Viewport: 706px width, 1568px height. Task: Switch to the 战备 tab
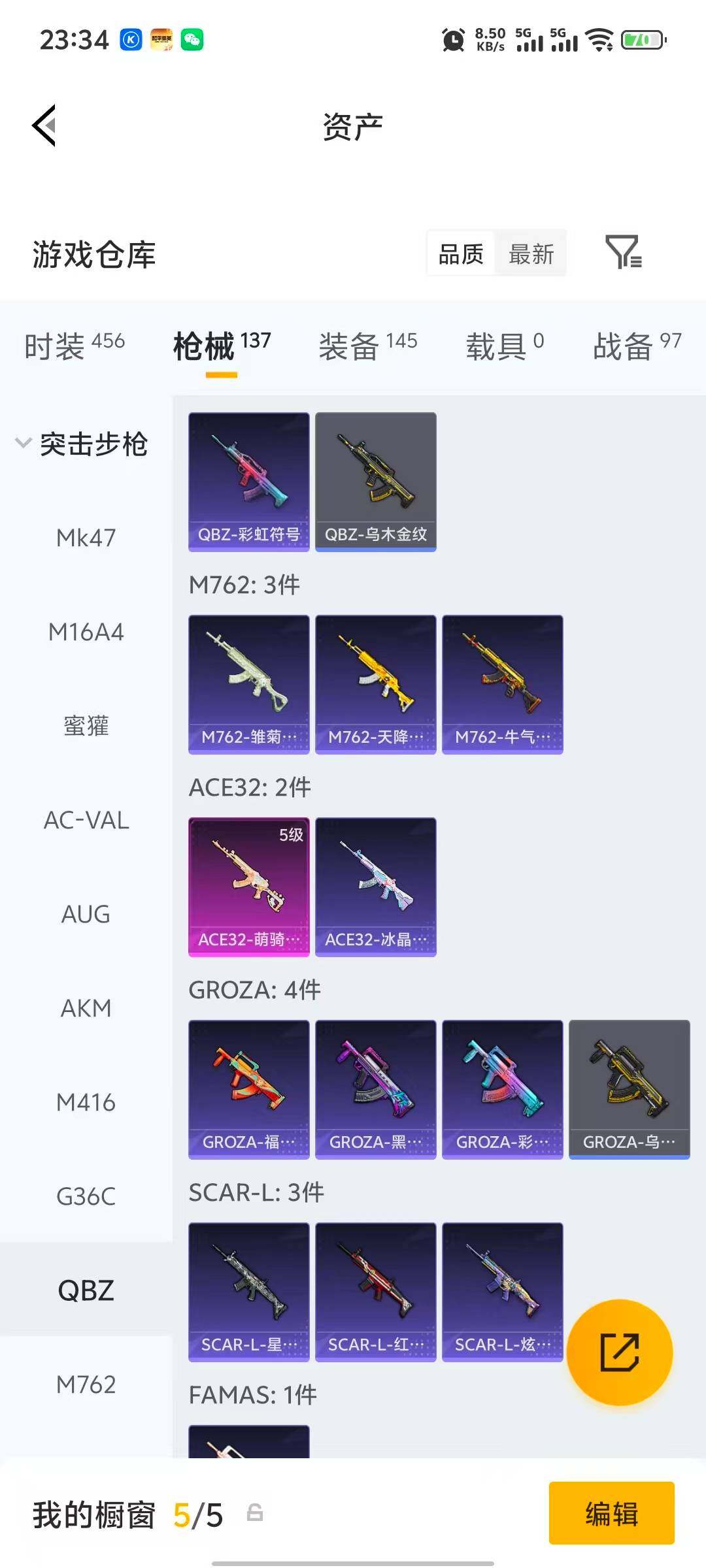[x=637, y=345]
